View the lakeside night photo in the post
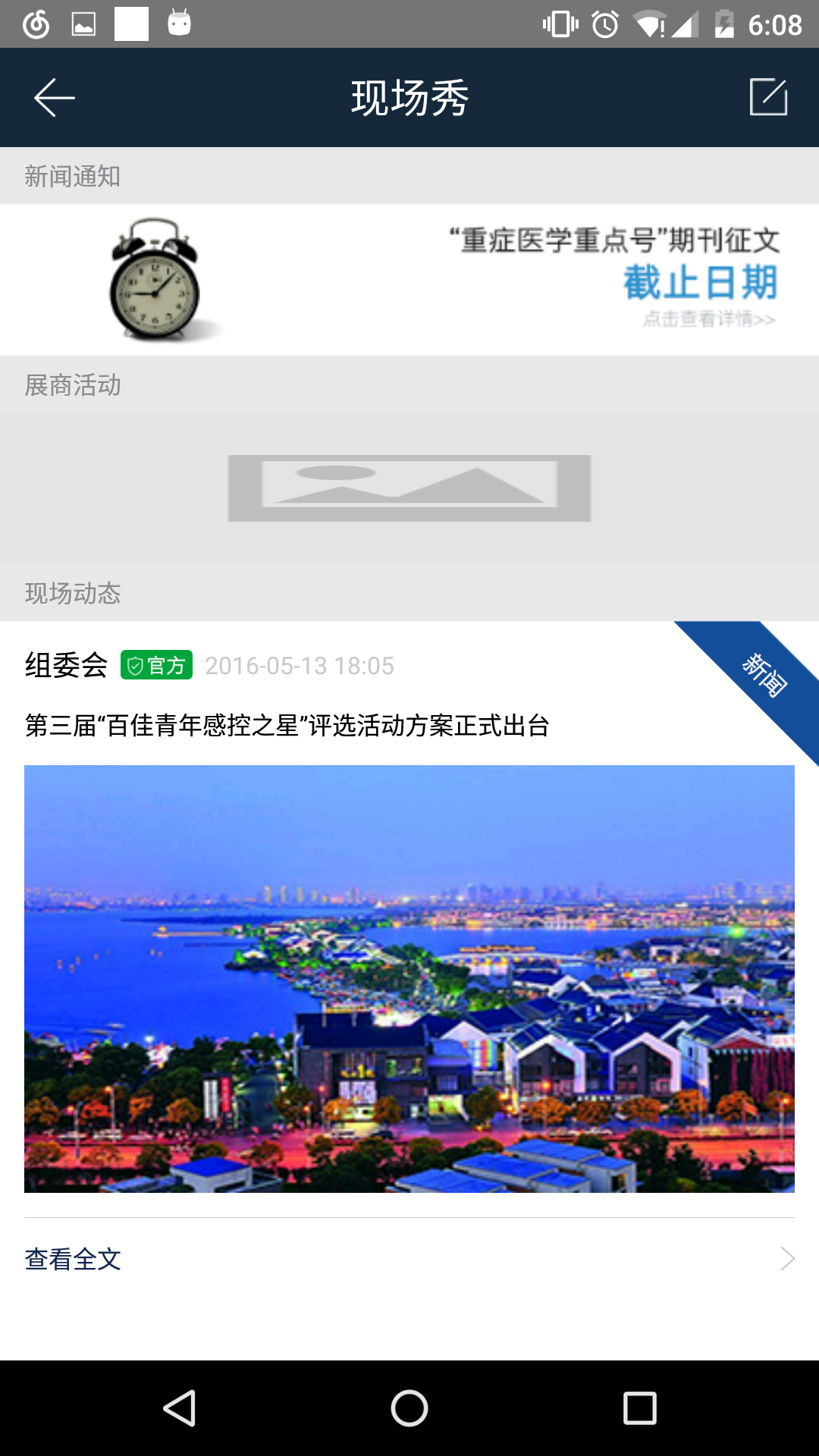The height and width of the screenshot is (1456, 819). point(409,978)
